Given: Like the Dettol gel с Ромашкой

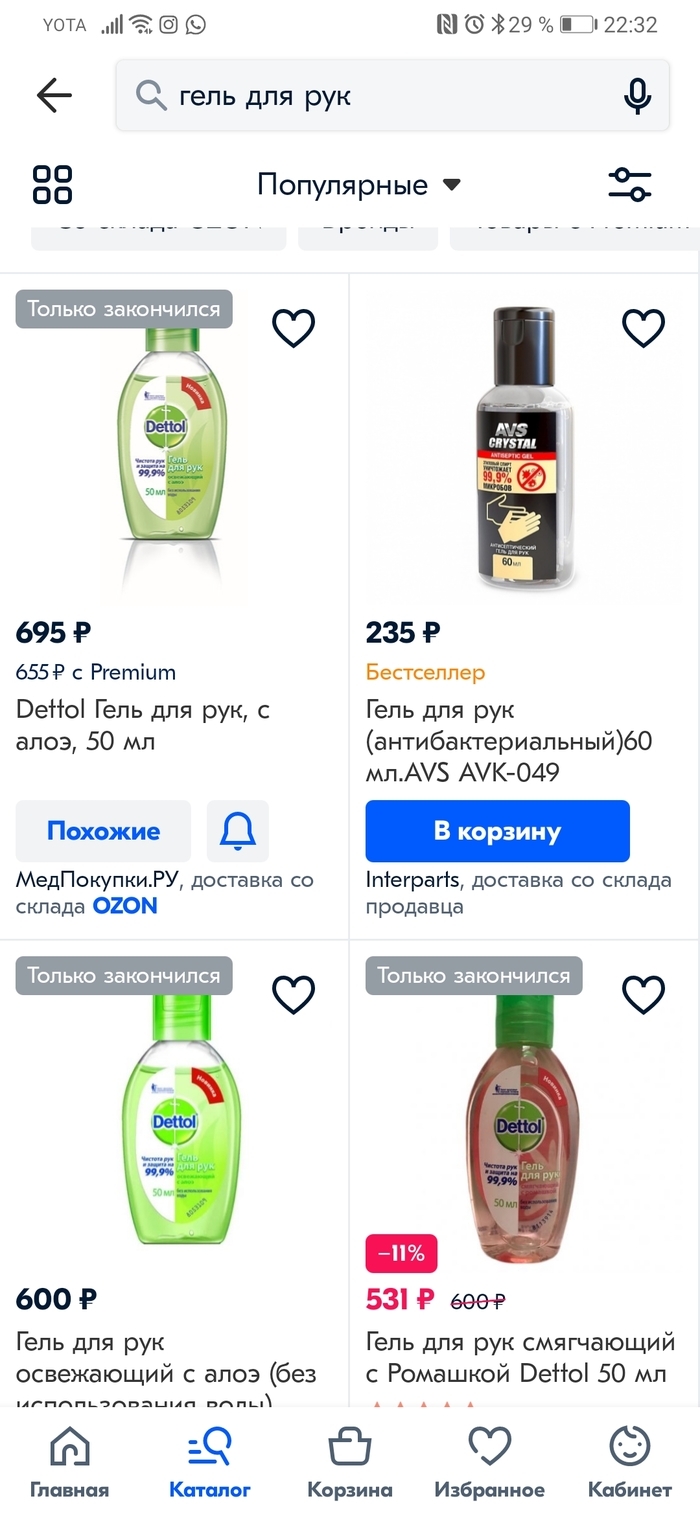Looking at the screenshot, I should tap(643, 994).
